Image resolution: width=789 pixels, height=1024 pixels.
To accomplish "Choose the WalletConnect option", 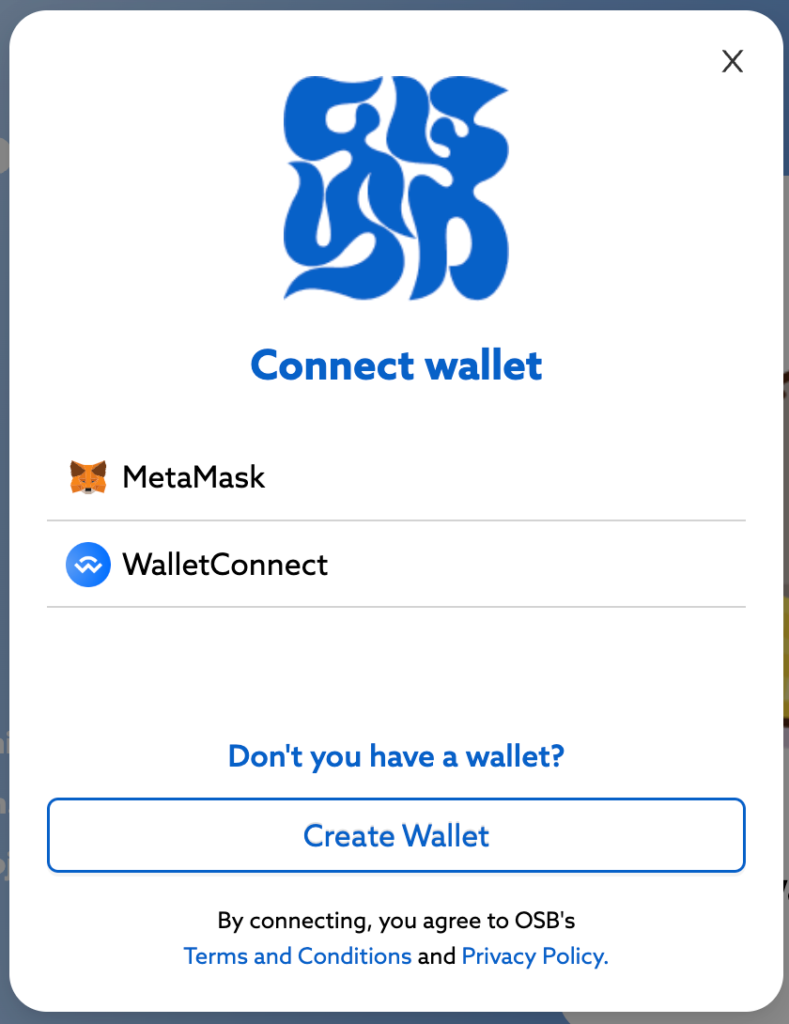I will [x=224, y=565].
